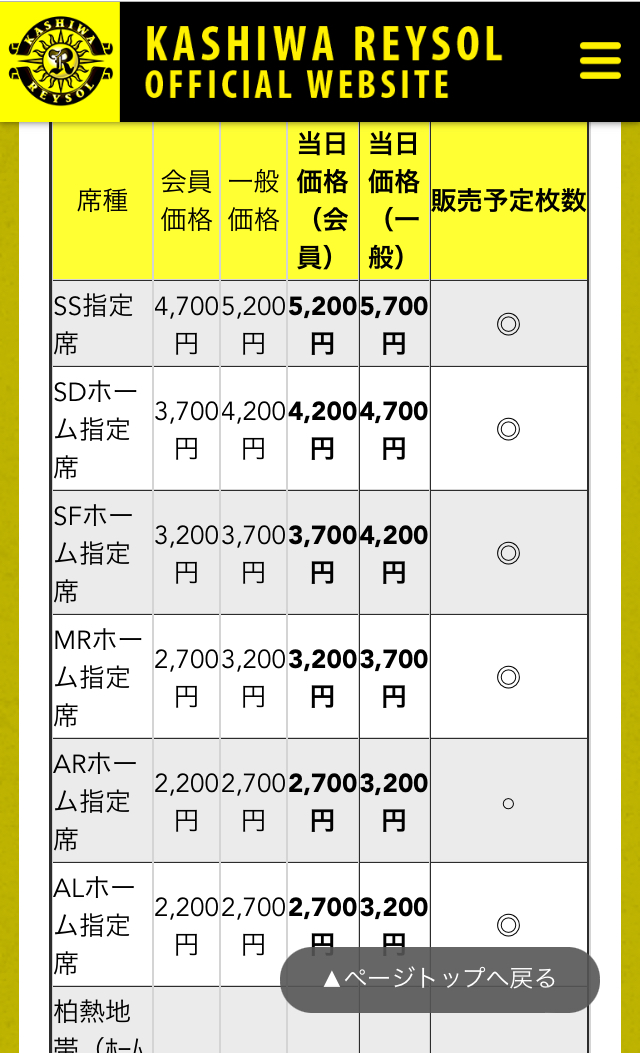
Task: Open the hamburger menu
Action: tap(600, 60)
